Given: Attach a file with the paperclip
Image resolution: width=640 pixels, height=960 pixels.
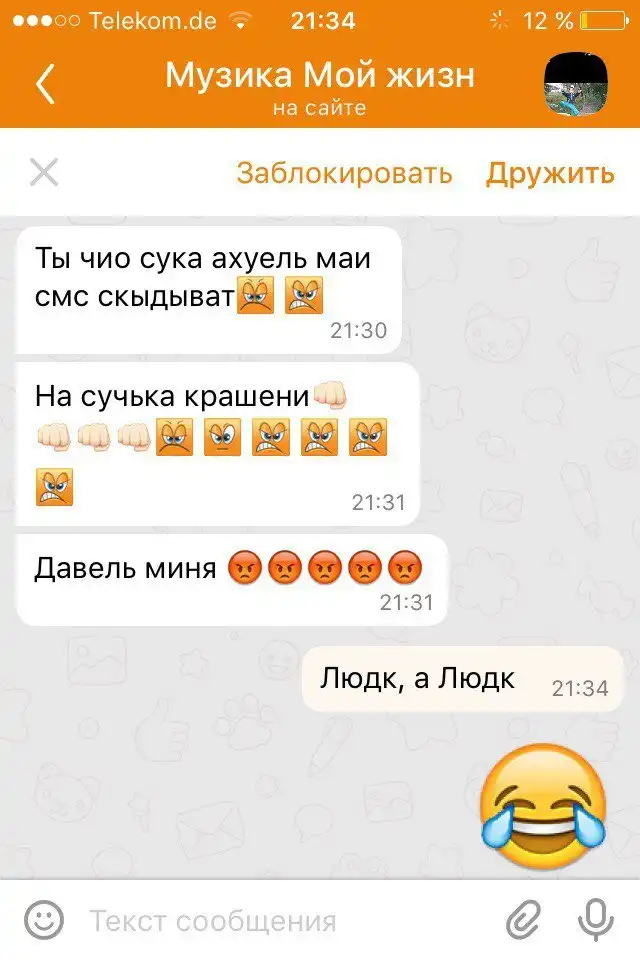Looking at the screenshot, I should [522, 920].
